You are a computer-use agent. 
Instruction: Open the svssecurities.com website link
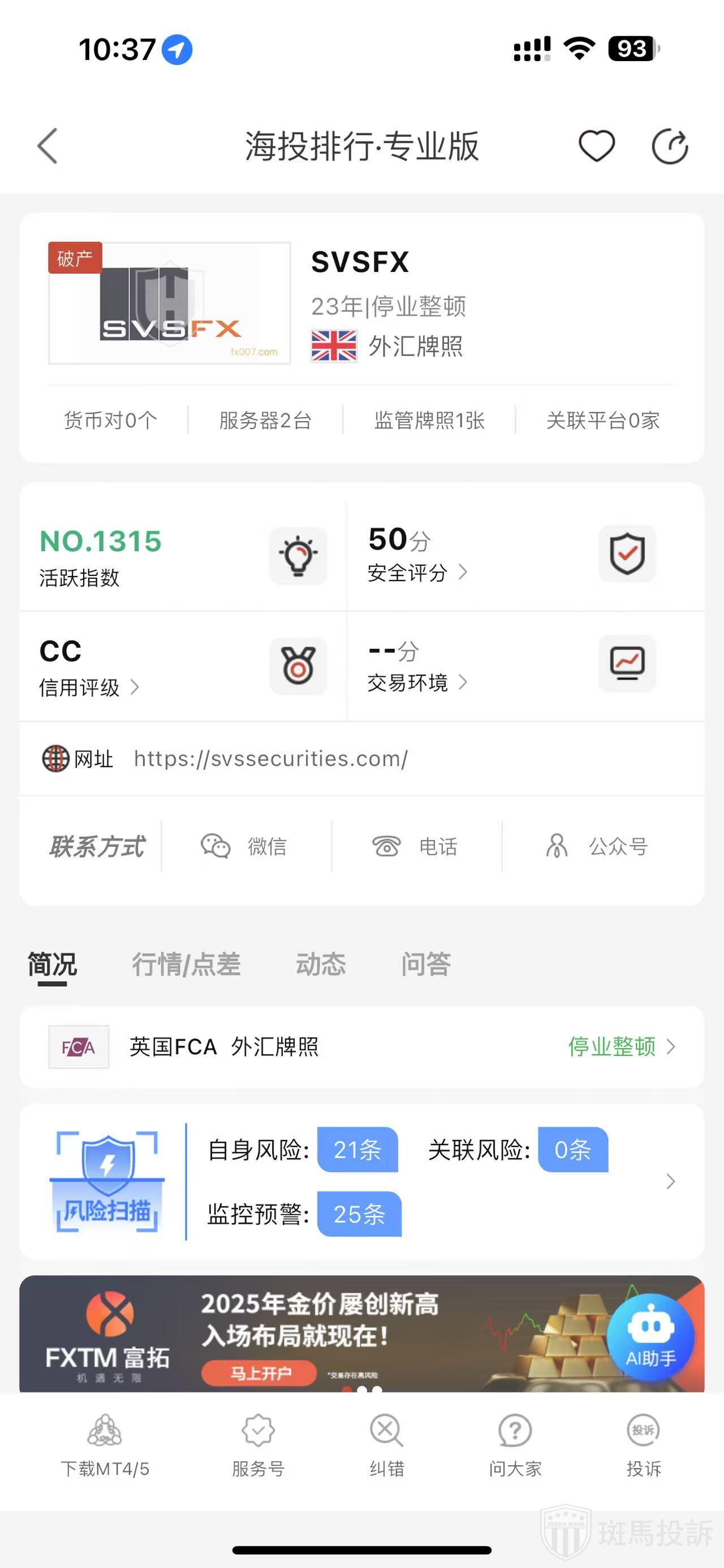271,759
